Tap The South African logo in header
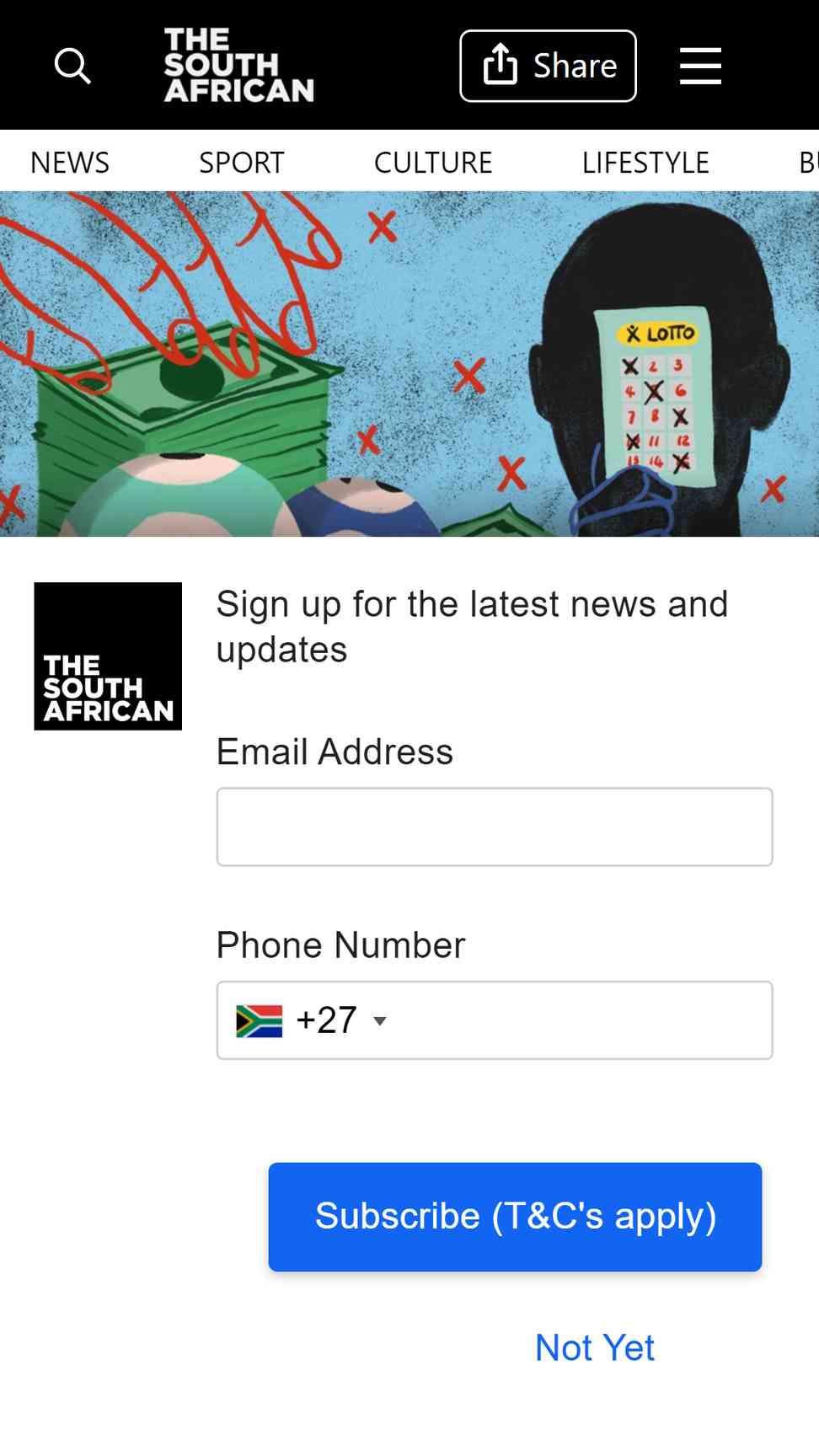The image size is (819, 1456). pyautogui.click(x=239, y=65)
